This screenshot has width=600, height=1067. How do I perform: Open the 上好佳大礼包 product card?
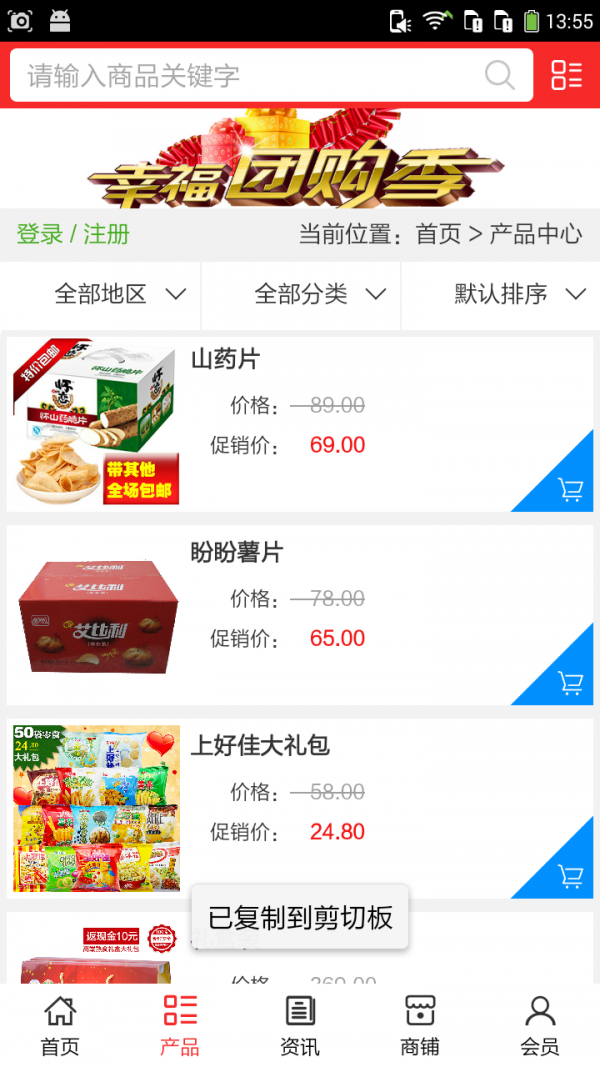pyautogui.click(x=300, y=808)
